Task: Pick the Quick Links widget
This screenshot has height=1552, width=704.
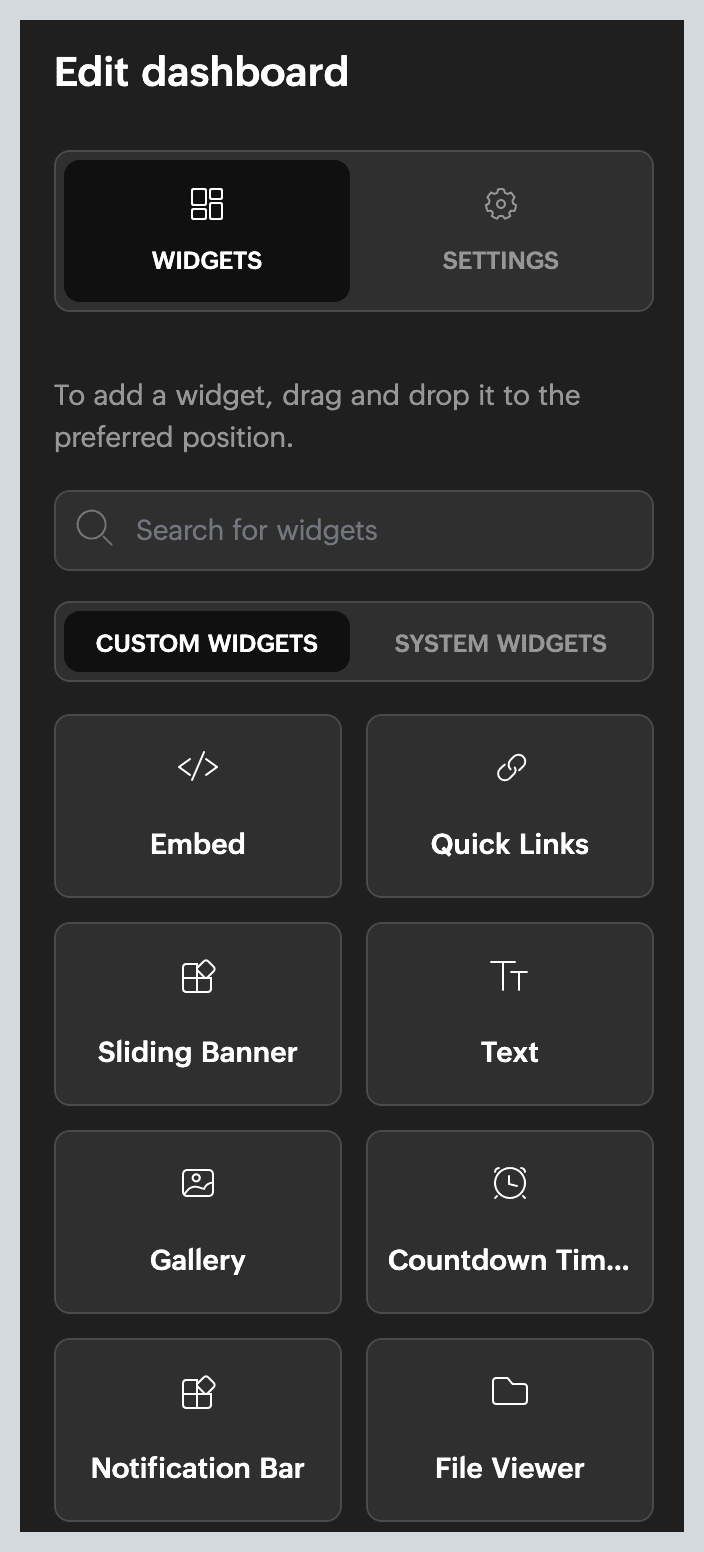Action: click(510, 806)
